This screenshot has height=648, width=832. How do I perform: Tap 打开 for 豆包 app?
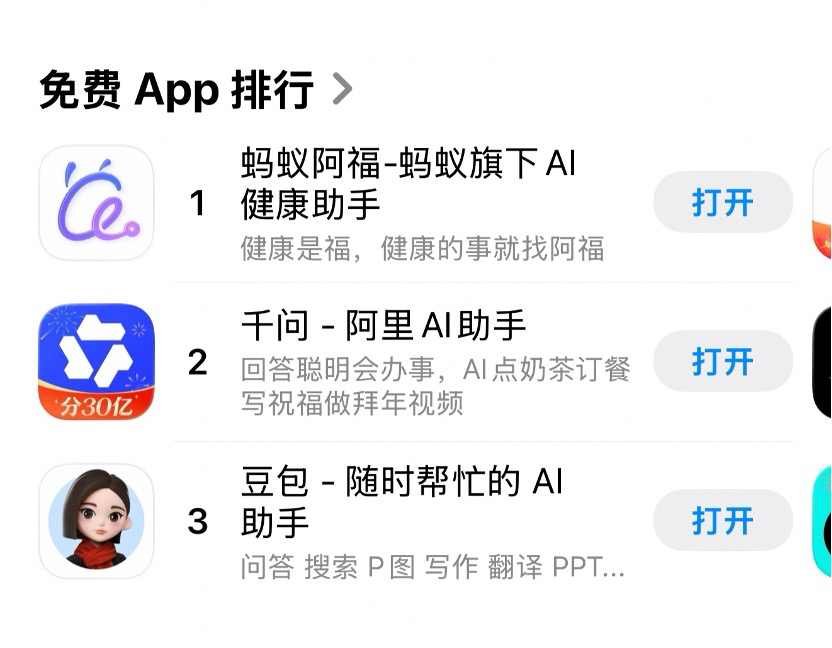[722, 521]
